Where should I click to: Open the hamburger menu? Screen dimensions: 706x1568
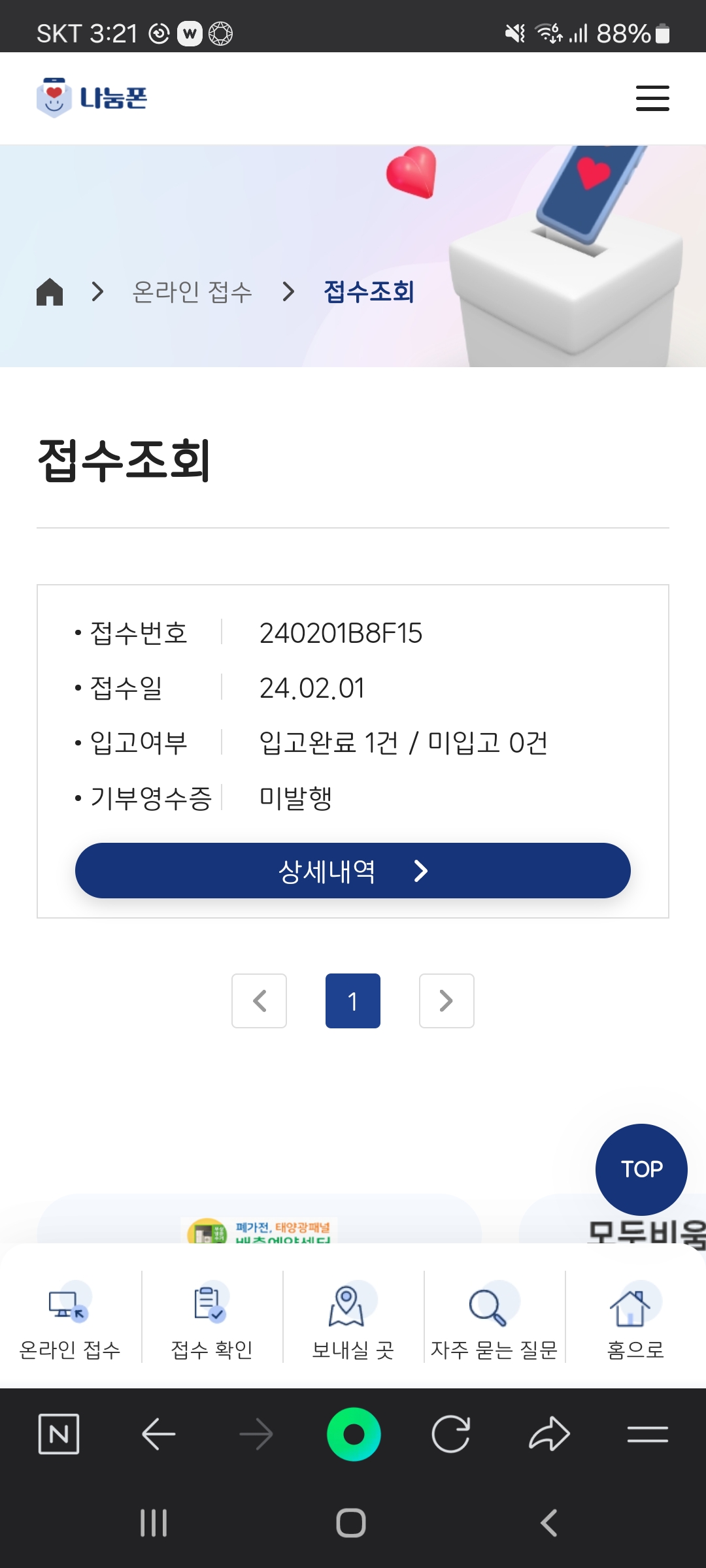[652, 98]
